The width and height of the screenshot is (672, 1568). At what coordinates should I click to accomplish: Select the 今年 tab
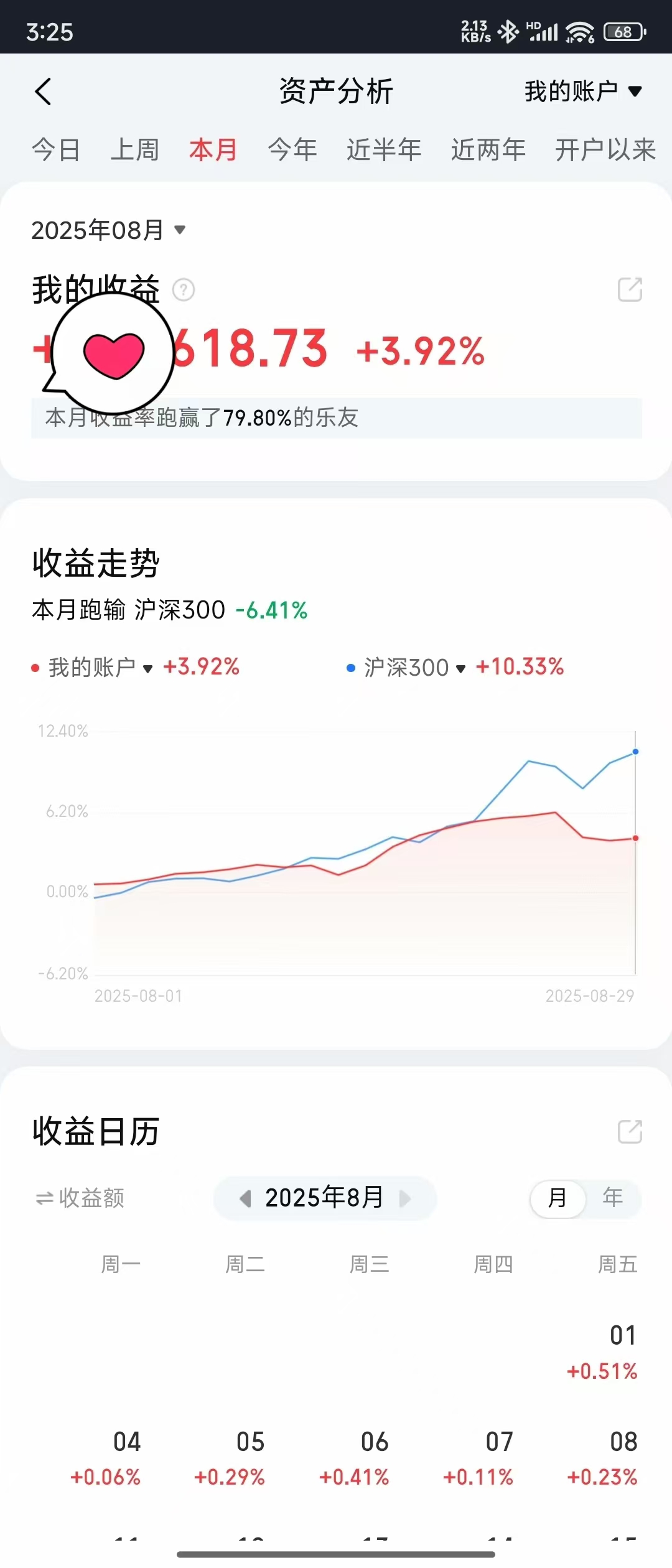coord(292,150)
